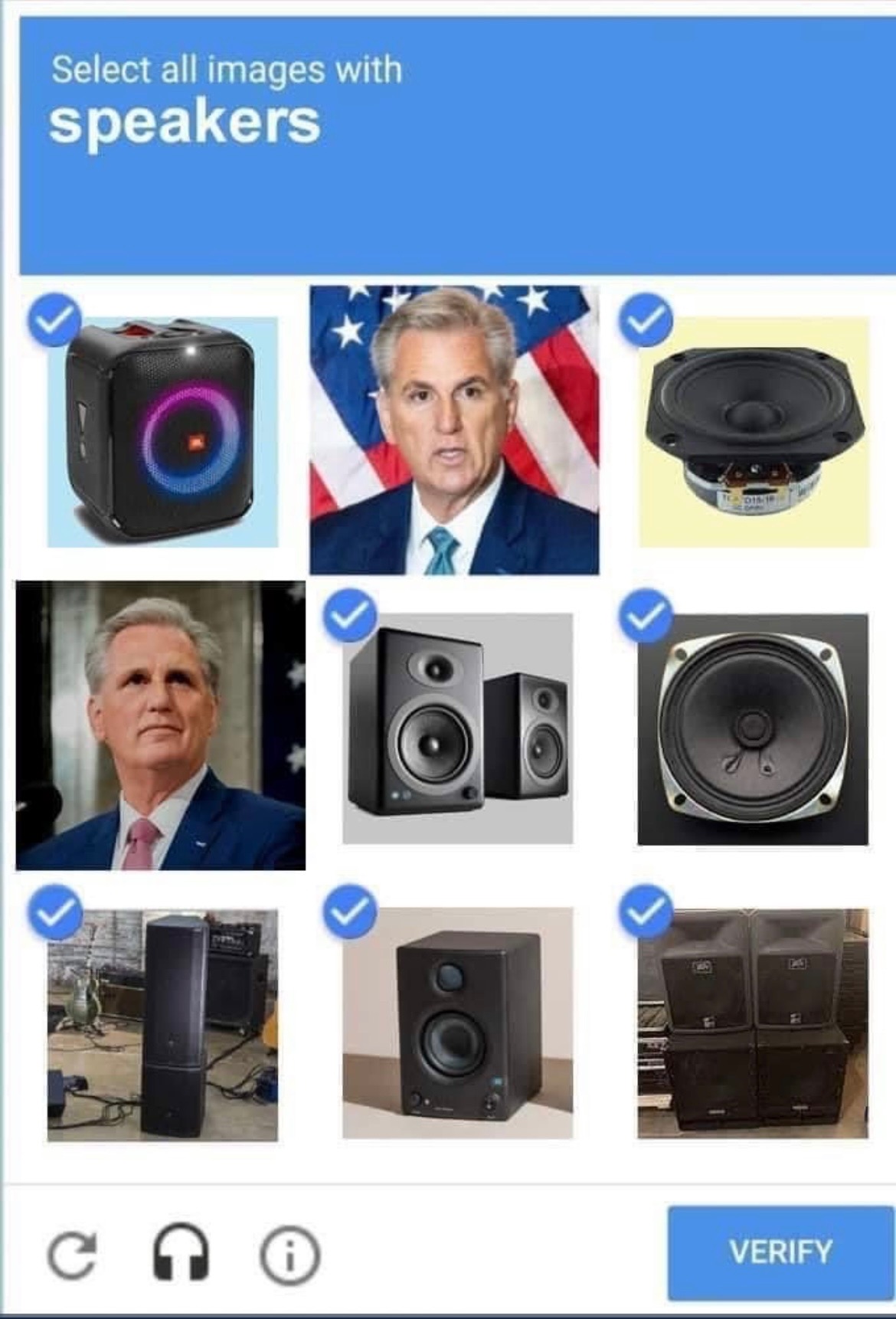
Task: Tap the VERIFY button
Action: [780, 1252]
